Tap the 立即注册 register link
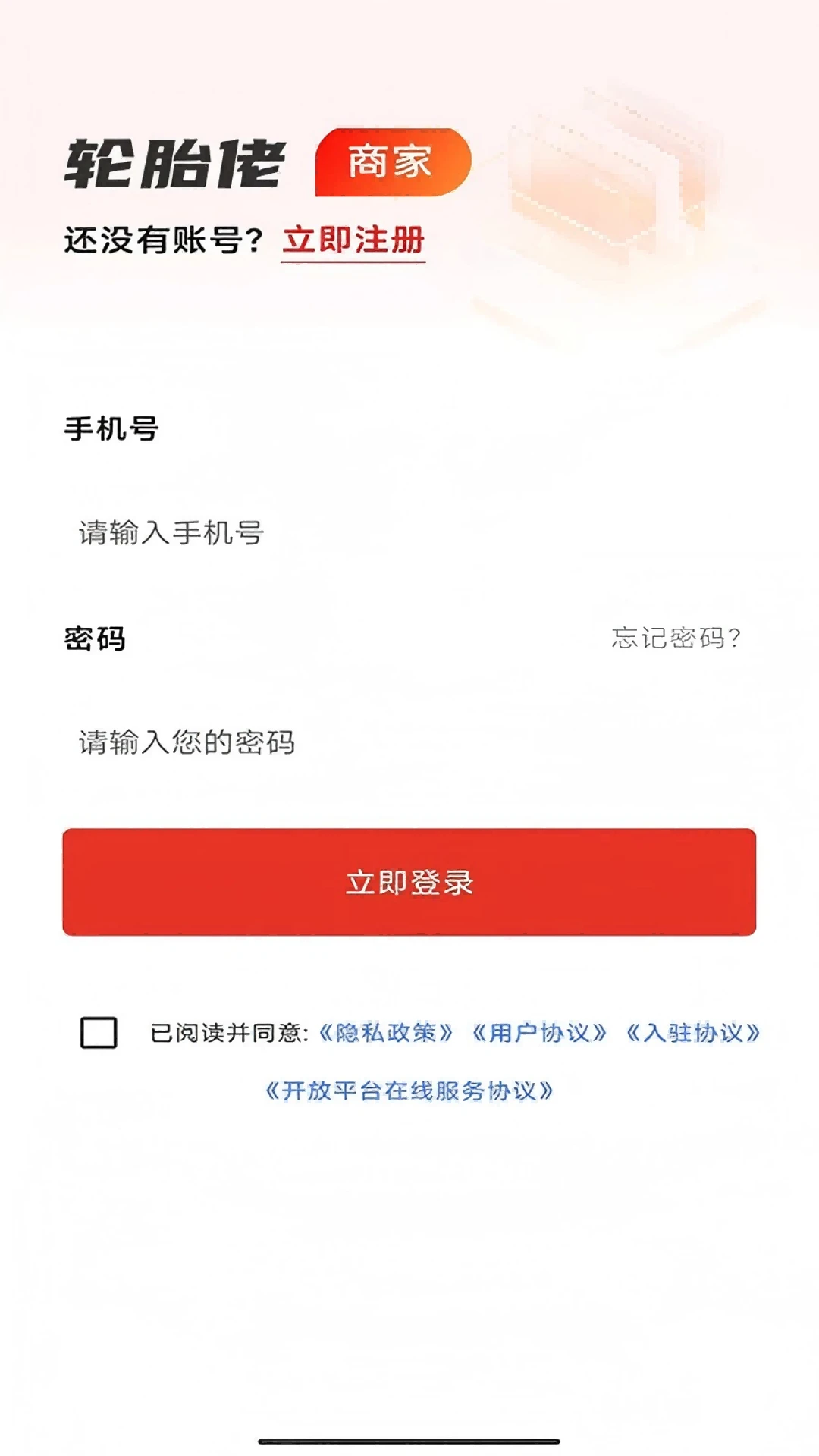 coord(353,240)
